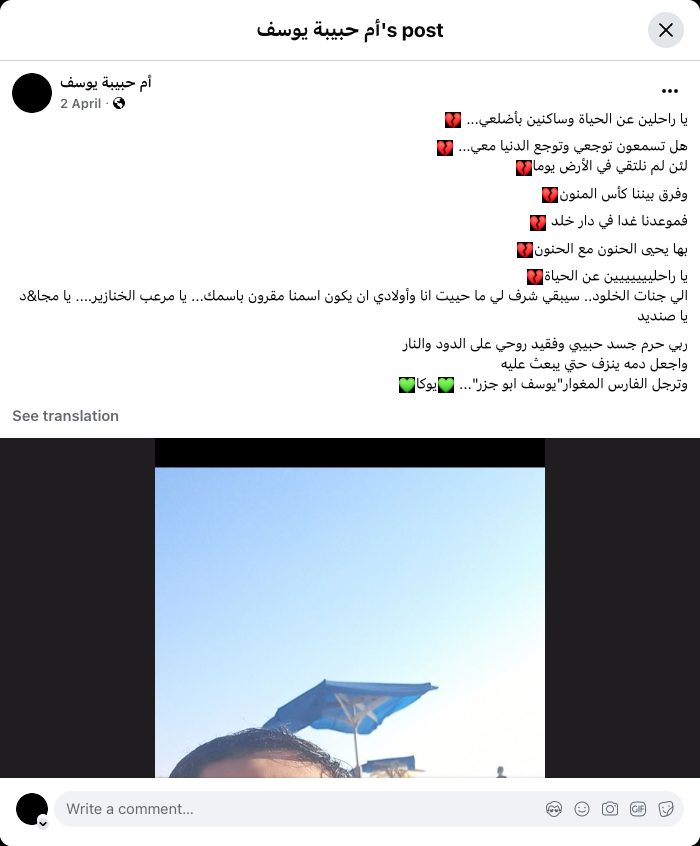The width and height of the screenshot is (700, 846).
Task: Open the emoji picker for comment
Action: click(x=582, y=809)
